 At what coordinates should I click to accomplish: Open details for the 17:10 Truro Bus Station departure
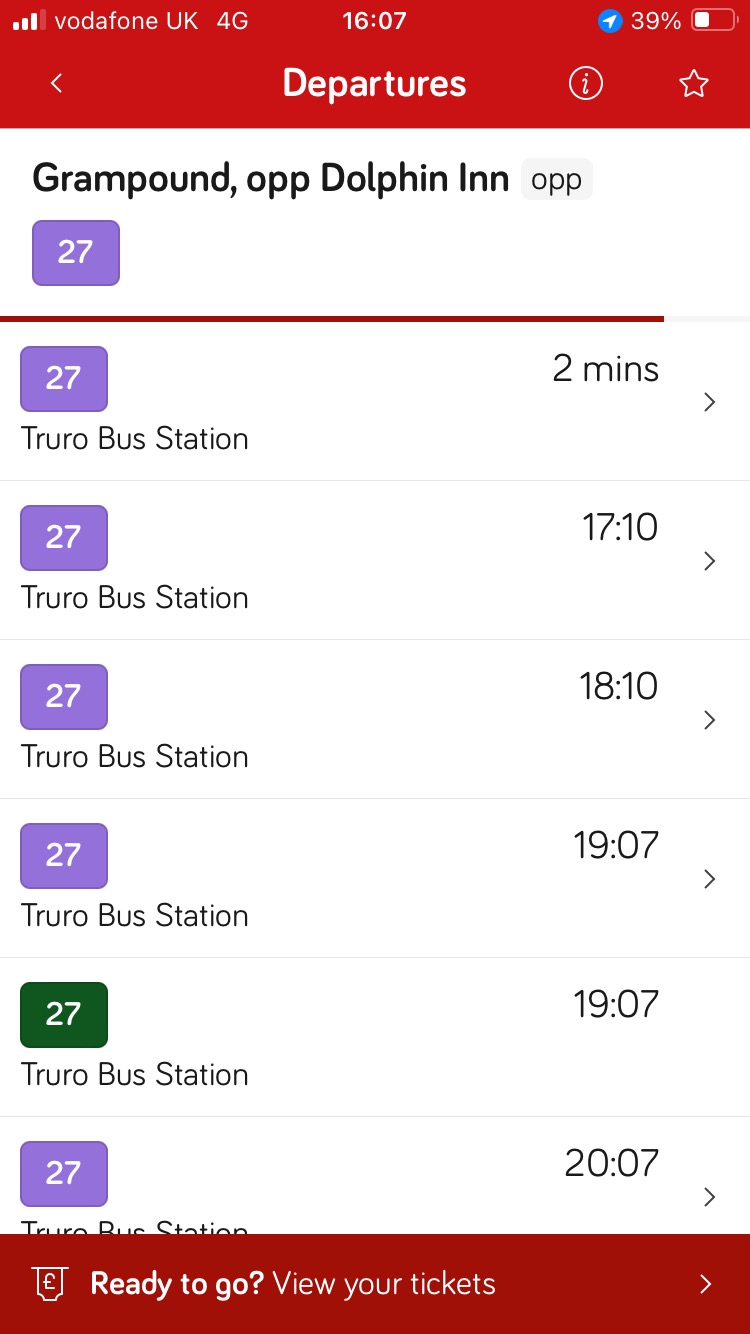click(709, 561)
